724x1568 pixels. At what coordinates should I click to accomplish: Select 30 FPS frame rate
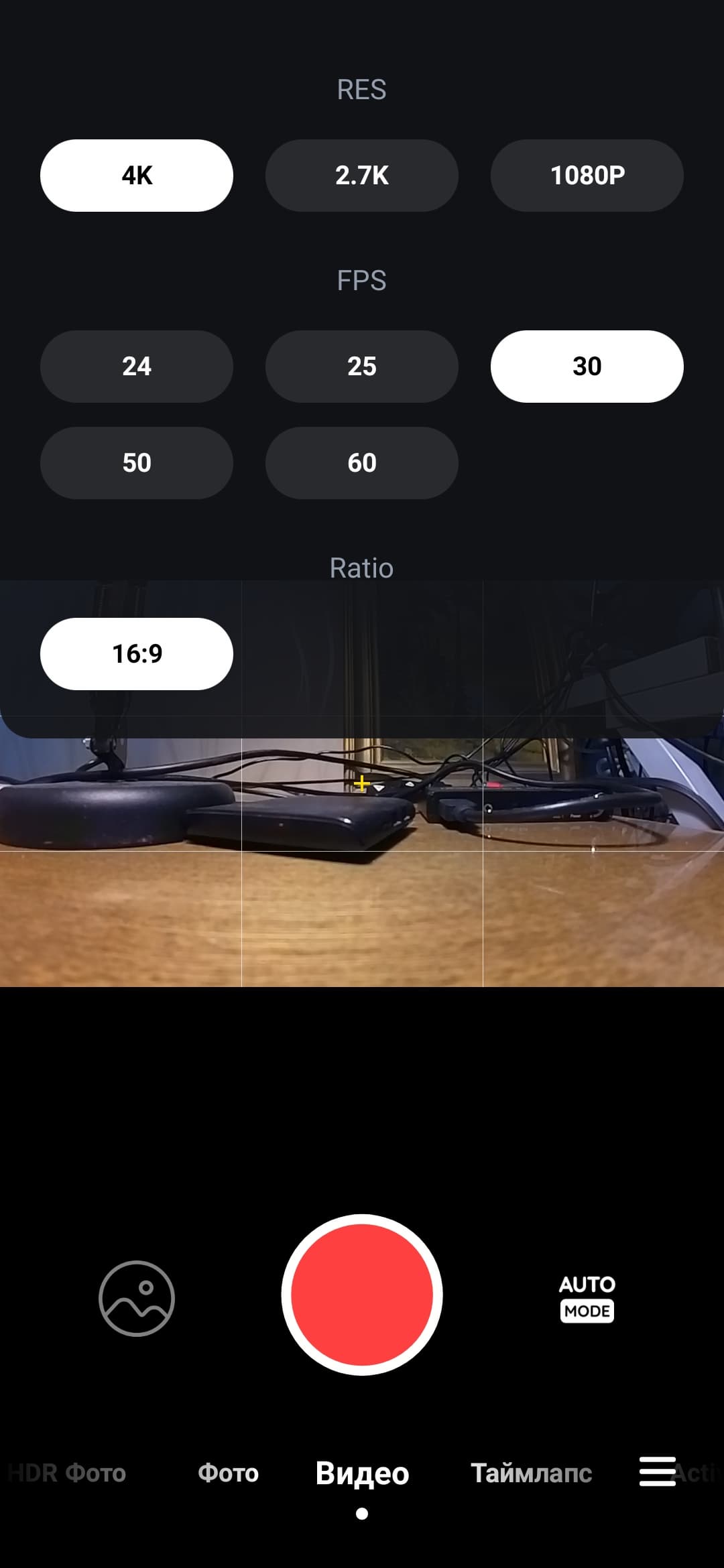(587, 367)
